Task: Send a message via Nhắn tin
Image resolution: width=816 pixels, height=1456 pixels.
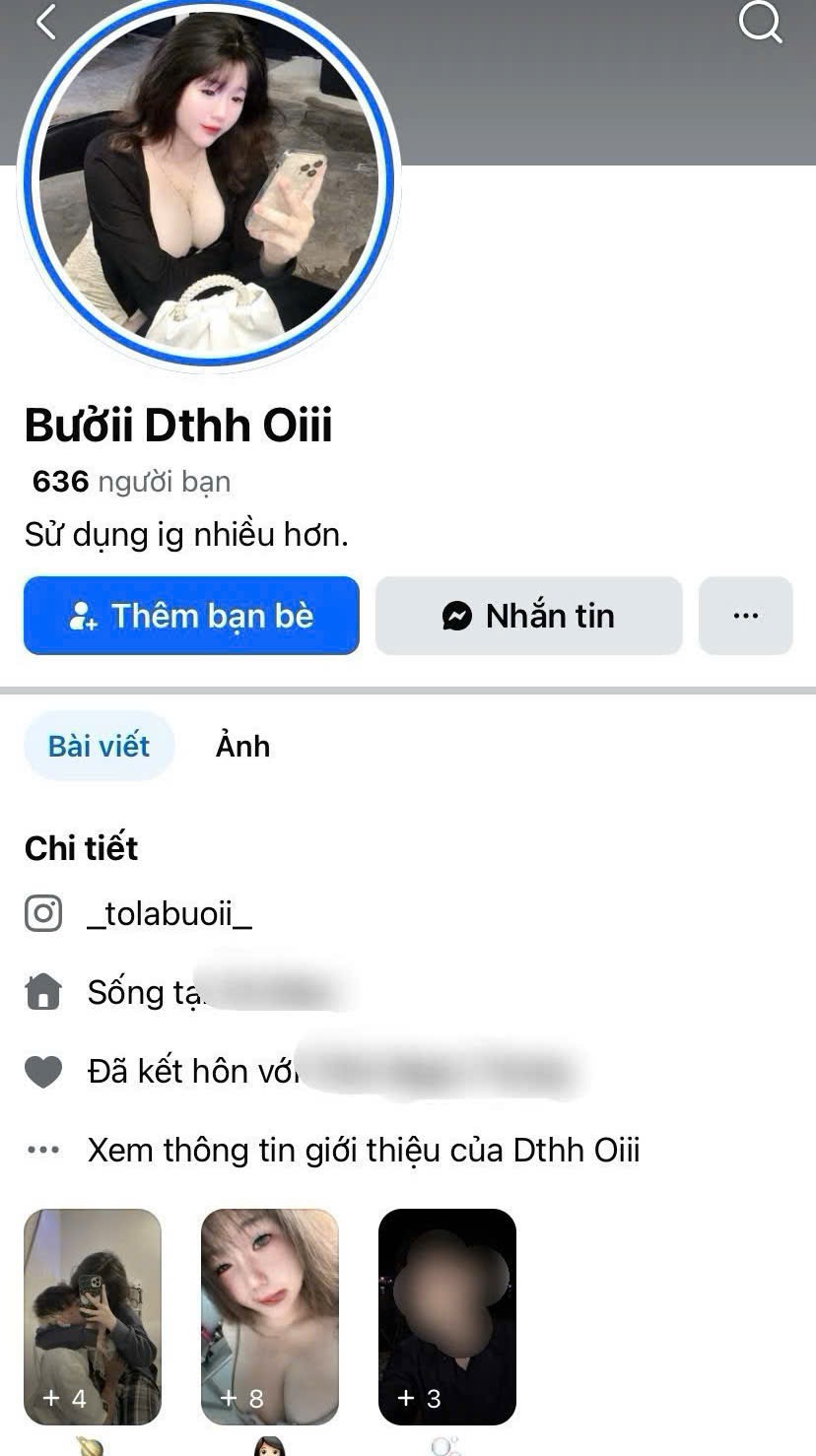Action: [x=528, y=616]
